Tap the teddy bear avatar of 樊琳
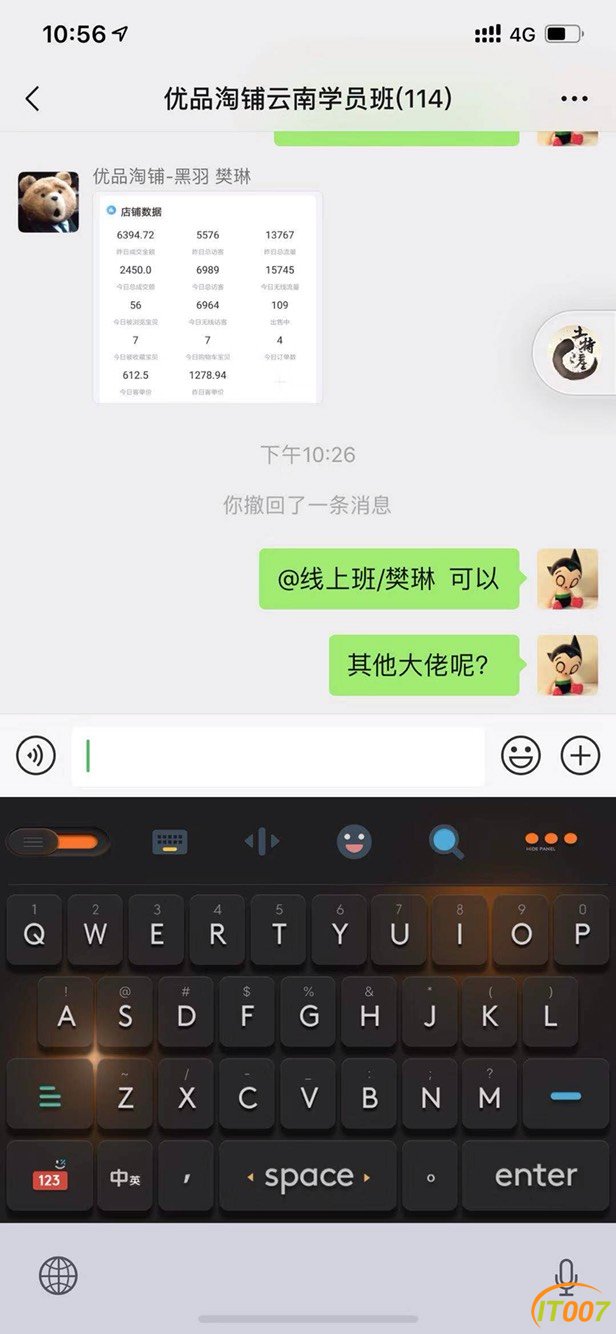Image resolution: width=616 pixels, height=1334 pixels. [x=48, y=201]
